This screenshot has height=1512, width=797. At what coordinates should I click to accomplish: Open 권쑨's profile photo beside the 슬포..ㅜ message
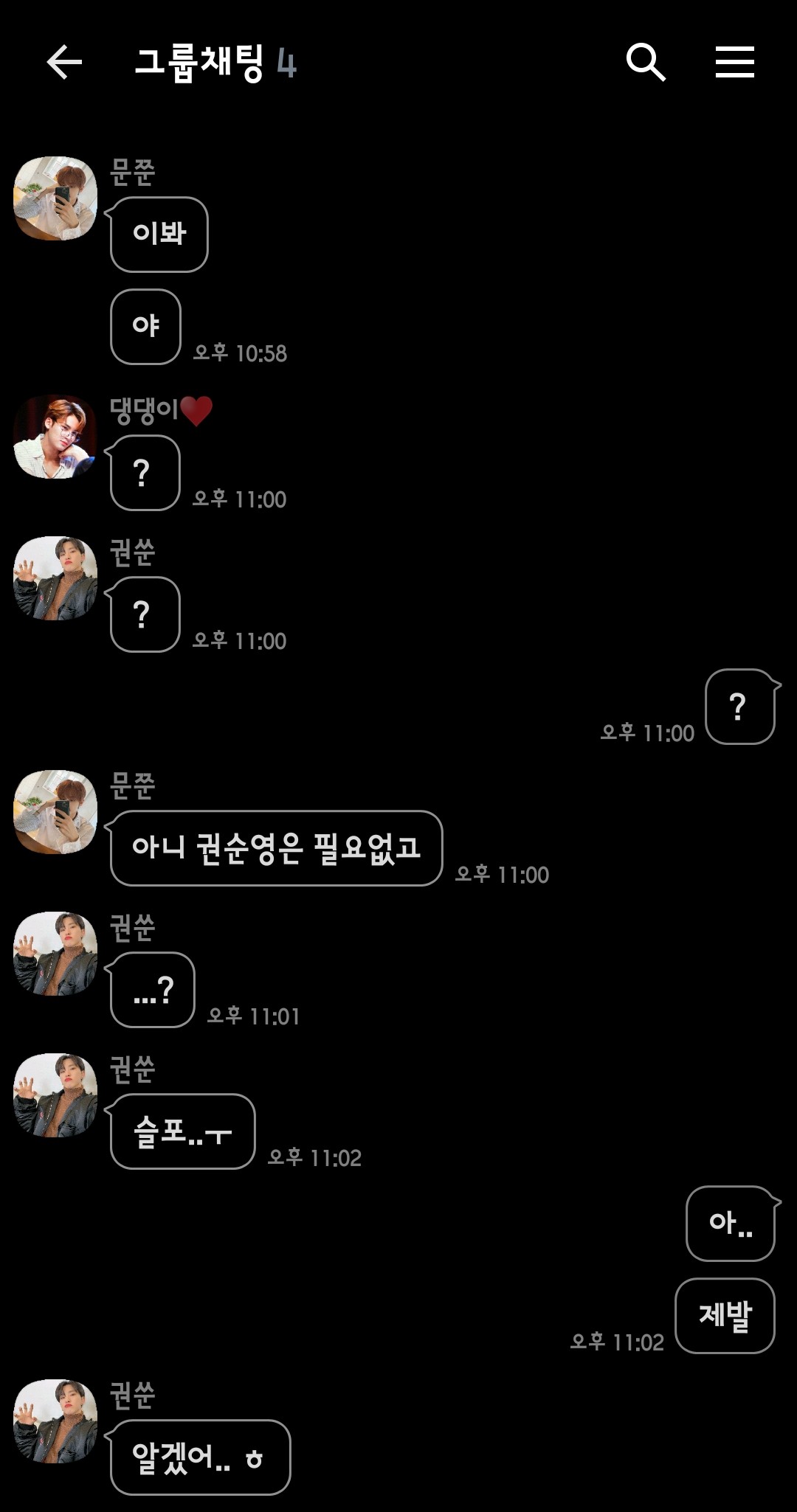(55, 1095)
